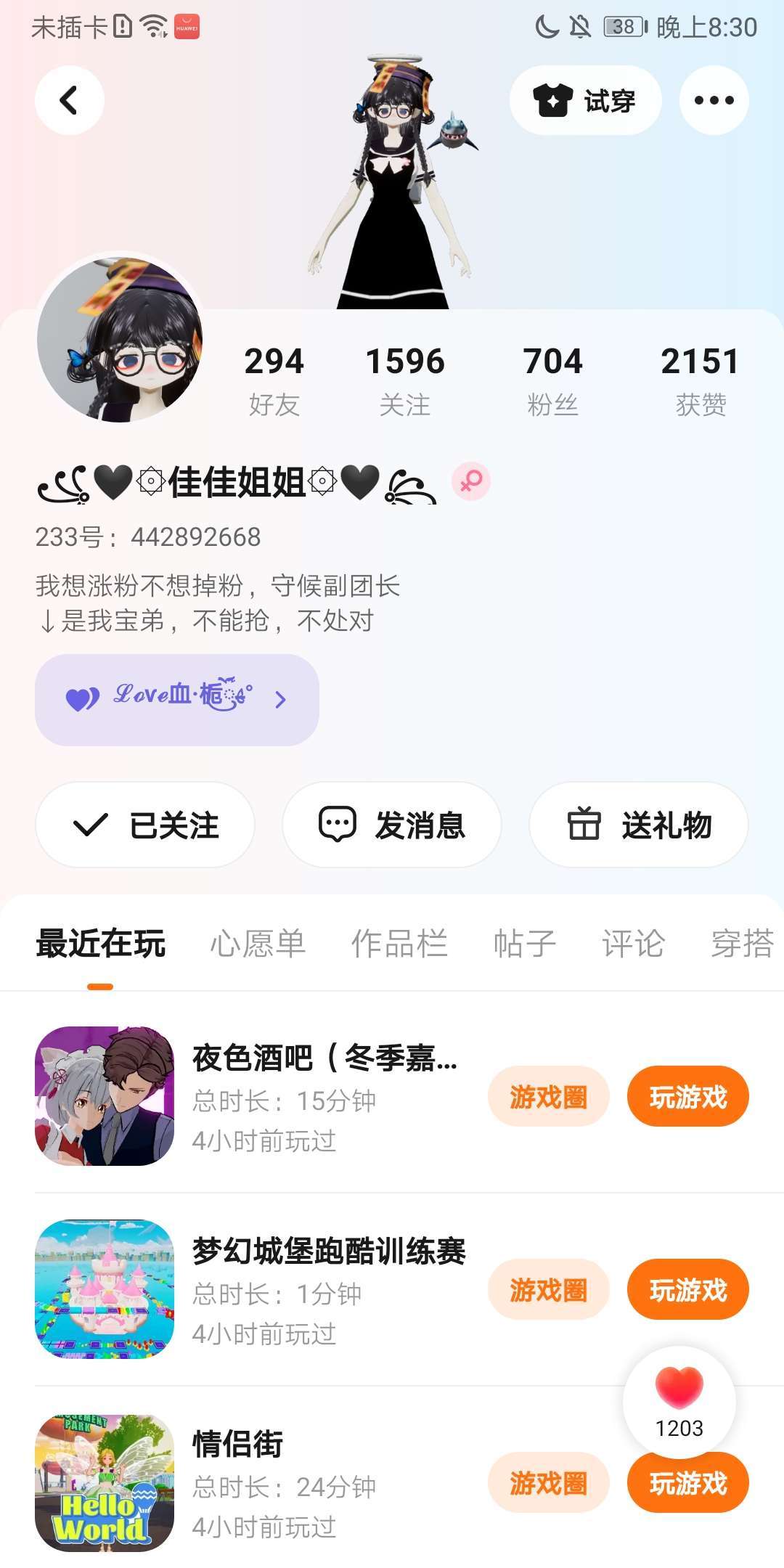Open the Love血·栀 couple badge
This screenshot has height=1568, width=784.
(x=176, y=699)
